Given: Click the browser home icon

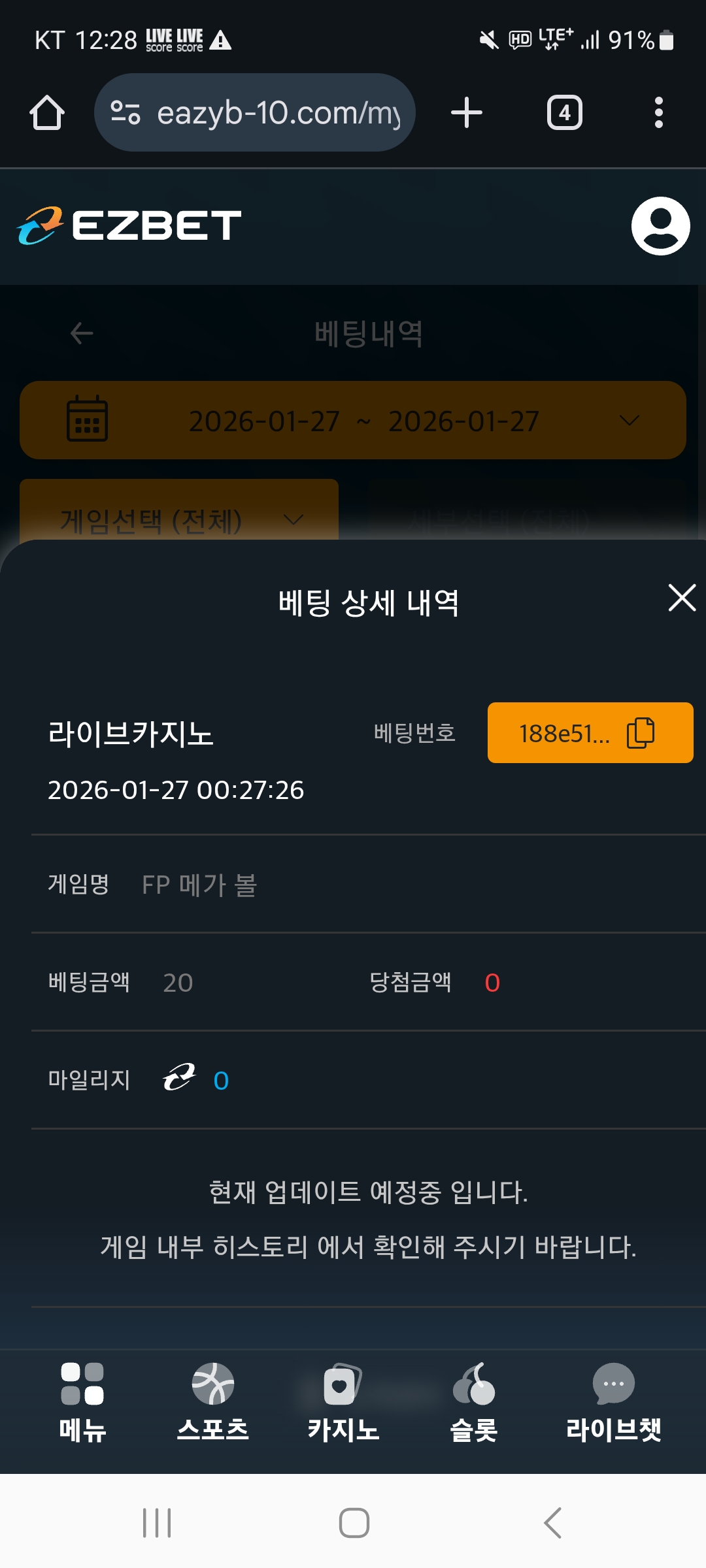Looking at the screenshot, I should point(46,112).
